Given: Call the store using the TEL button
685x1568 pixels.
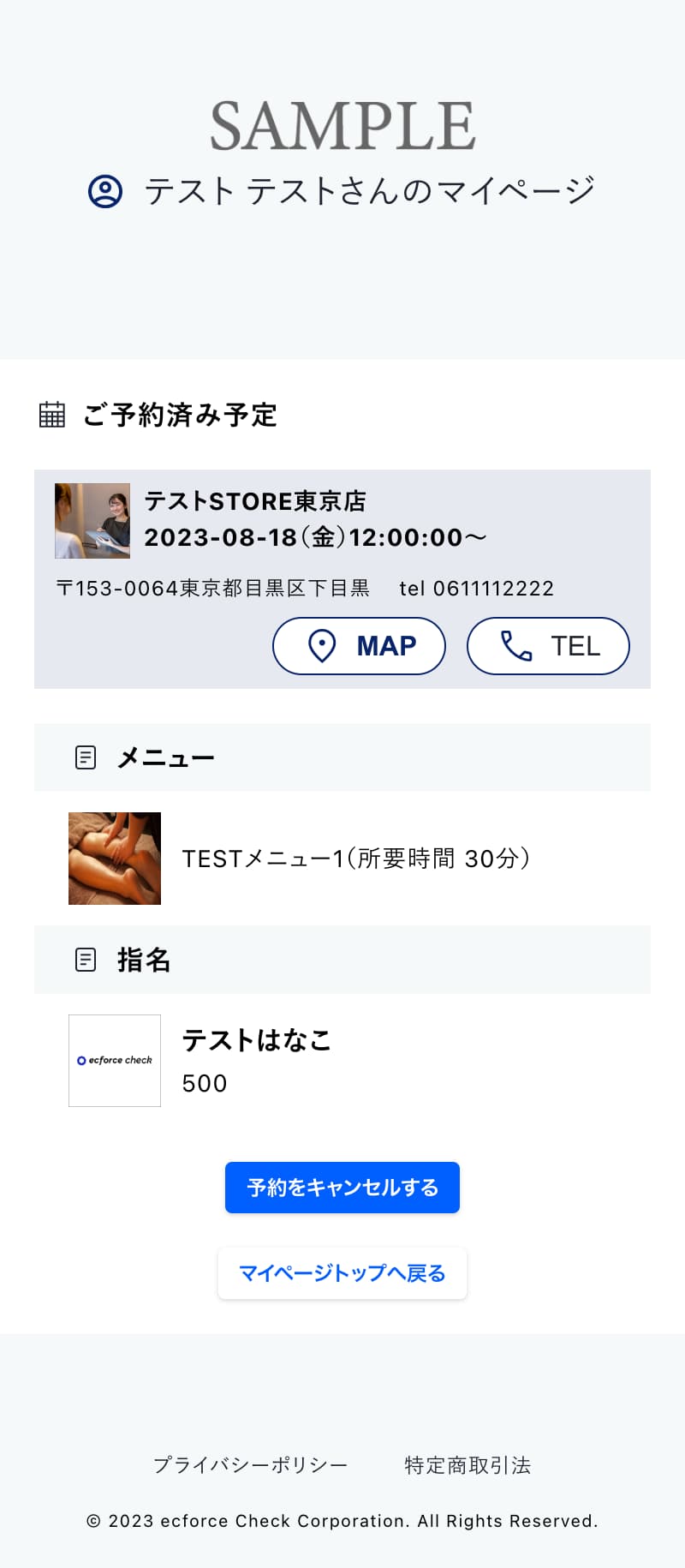Looking at the screenshot, I should point(548,646).
